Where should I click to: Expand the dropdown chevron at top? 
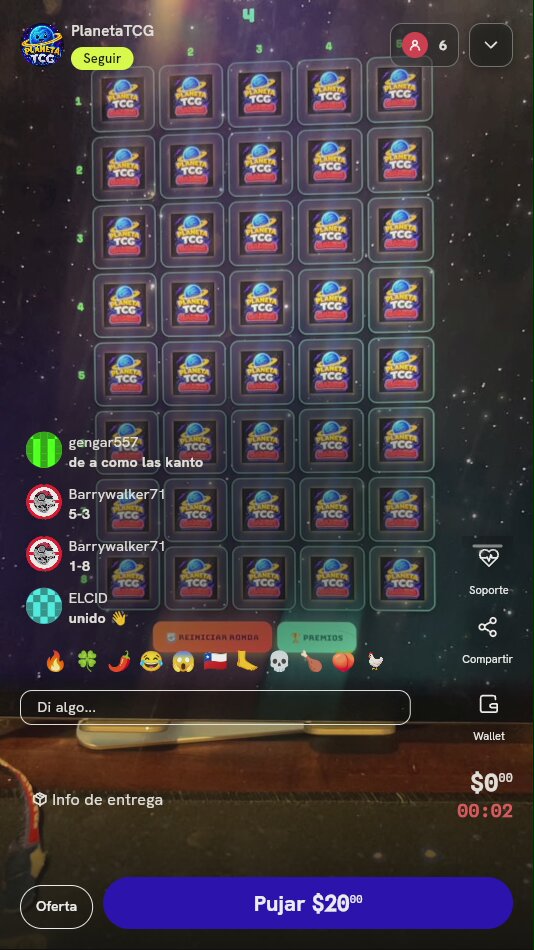491,45
